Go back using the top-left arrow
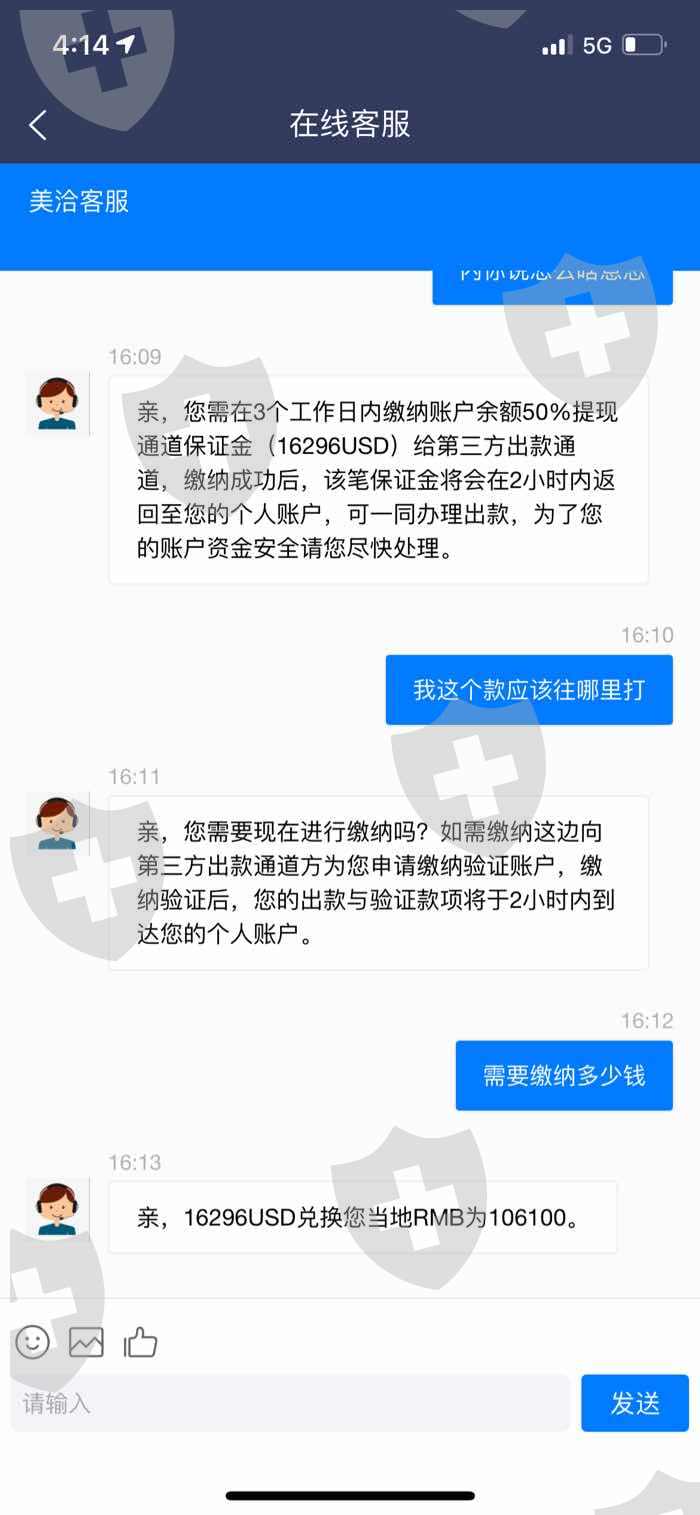This screenshot has height=1515, width=700. point(38,125)
